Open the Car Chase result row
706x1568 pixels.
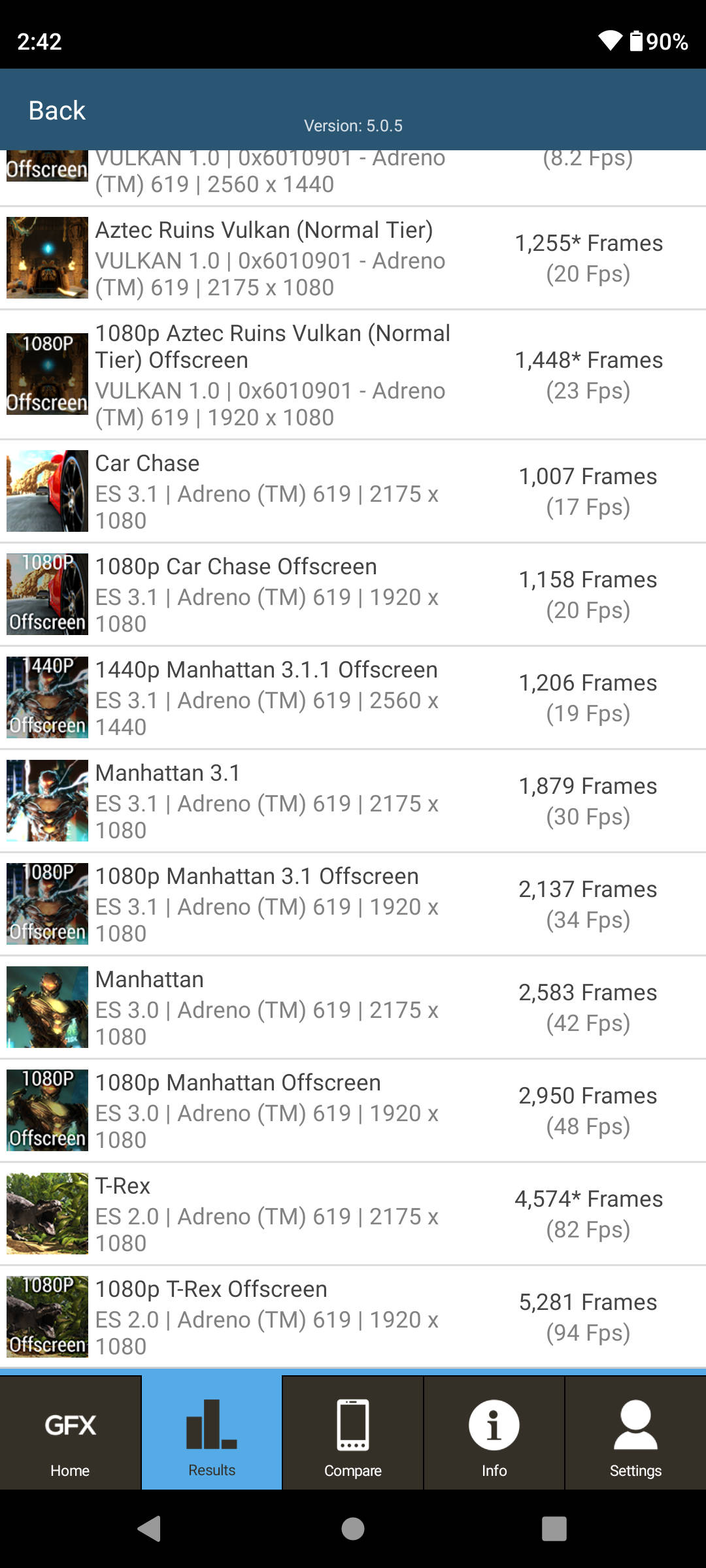click(x=353, y=491)
